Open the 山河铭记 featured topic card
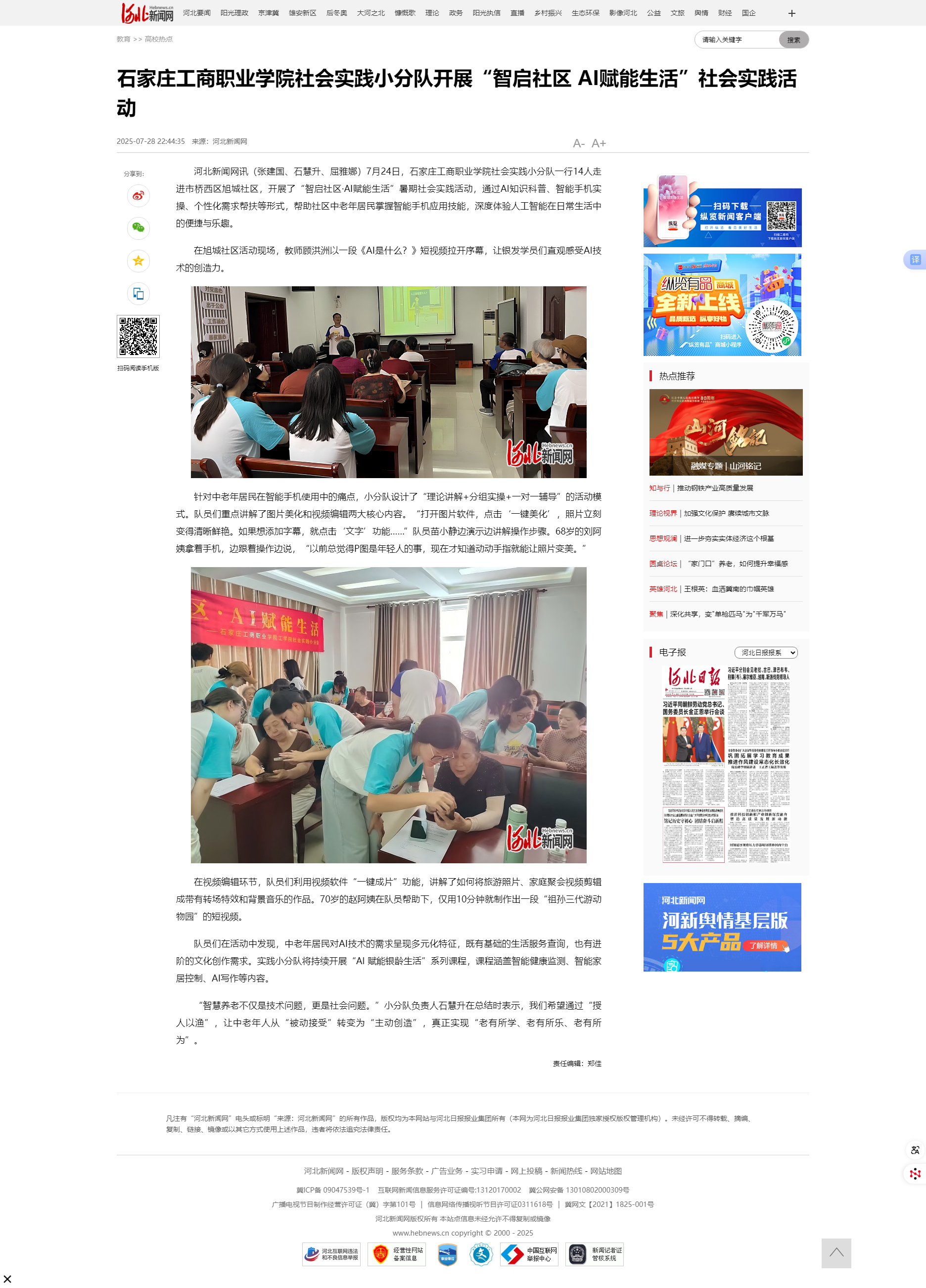Viewport: 926px width, 1288px height. coord(726,432)
